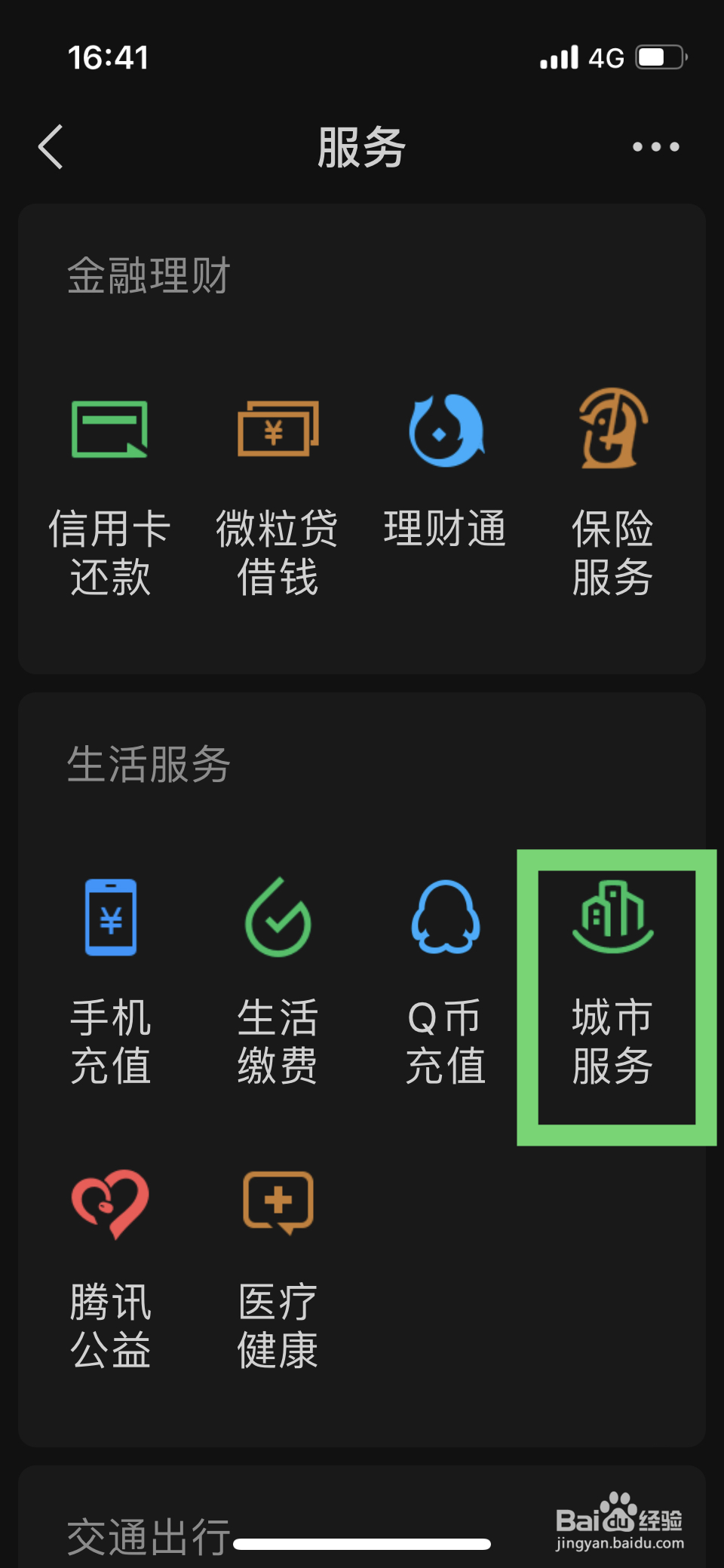
Task: Tap the 4G network indicator
Action: [604, 57]
